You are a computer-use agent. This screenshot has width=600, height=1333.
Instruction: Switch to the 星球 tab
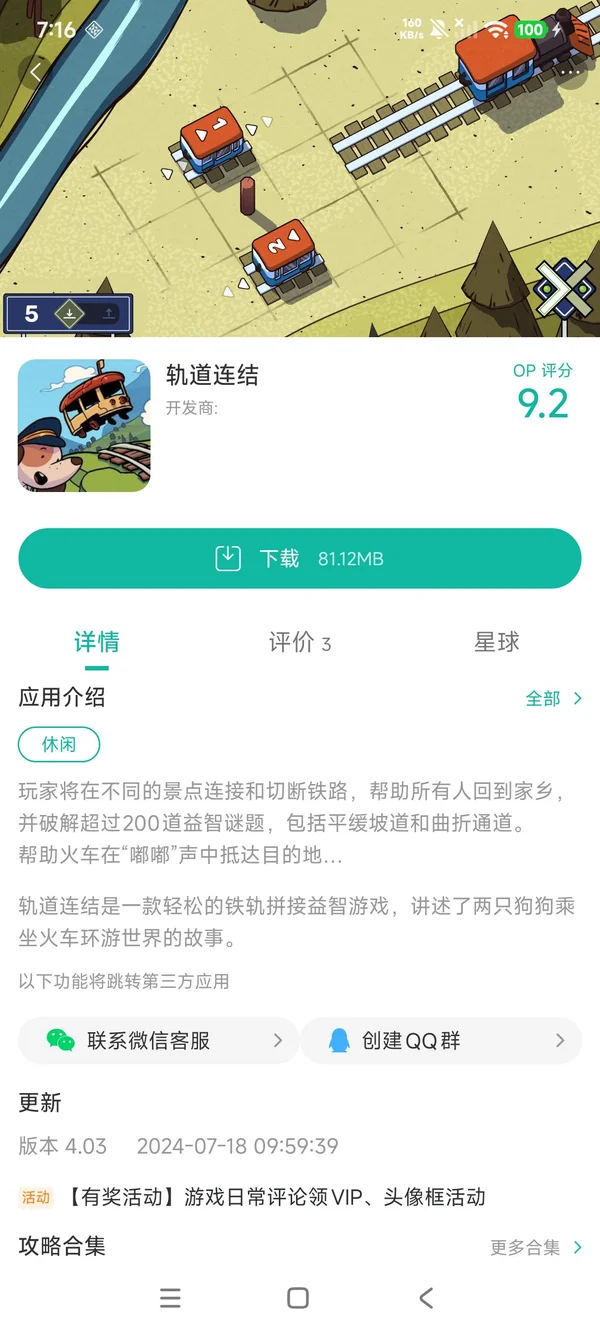(496, 642)
